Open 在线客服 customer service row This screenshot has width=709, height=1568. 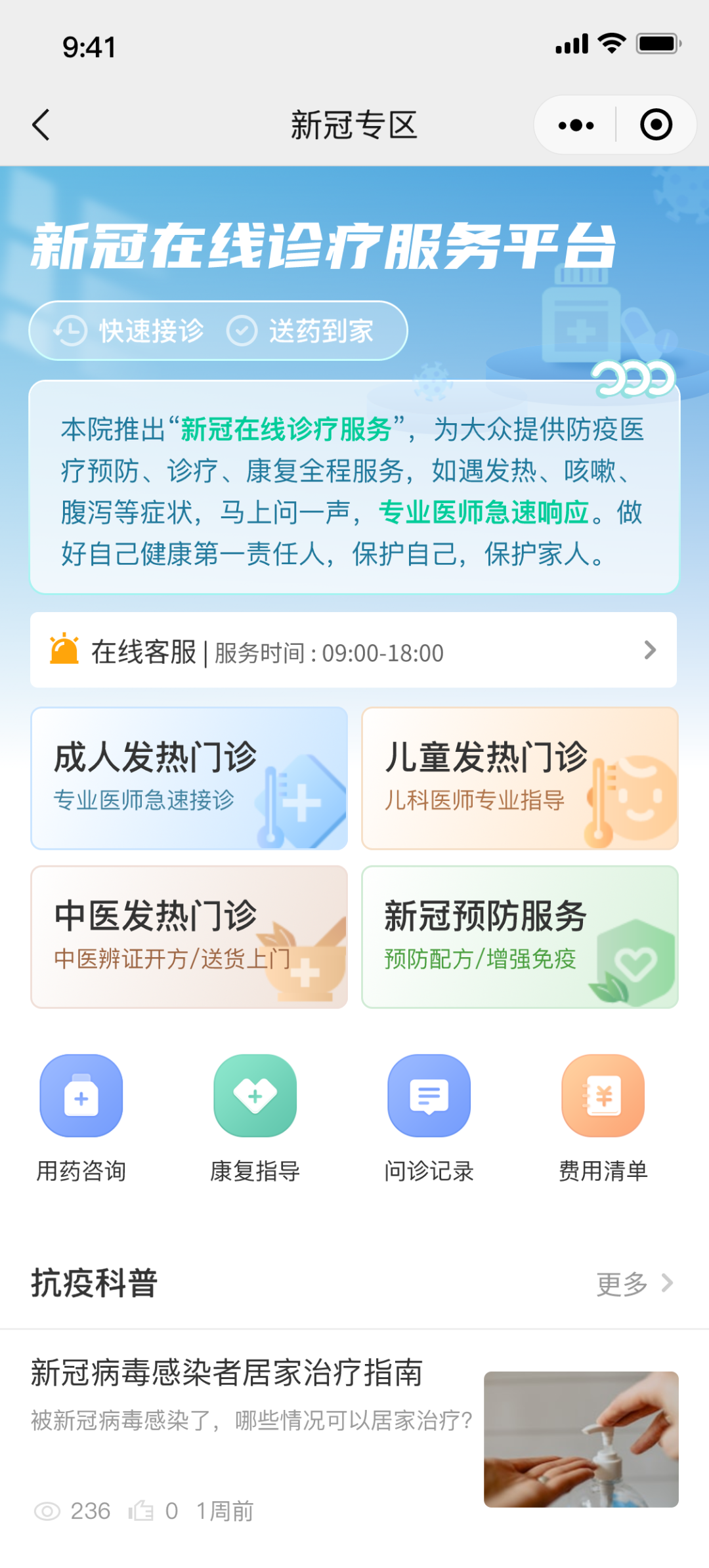[x=353, y=650]
